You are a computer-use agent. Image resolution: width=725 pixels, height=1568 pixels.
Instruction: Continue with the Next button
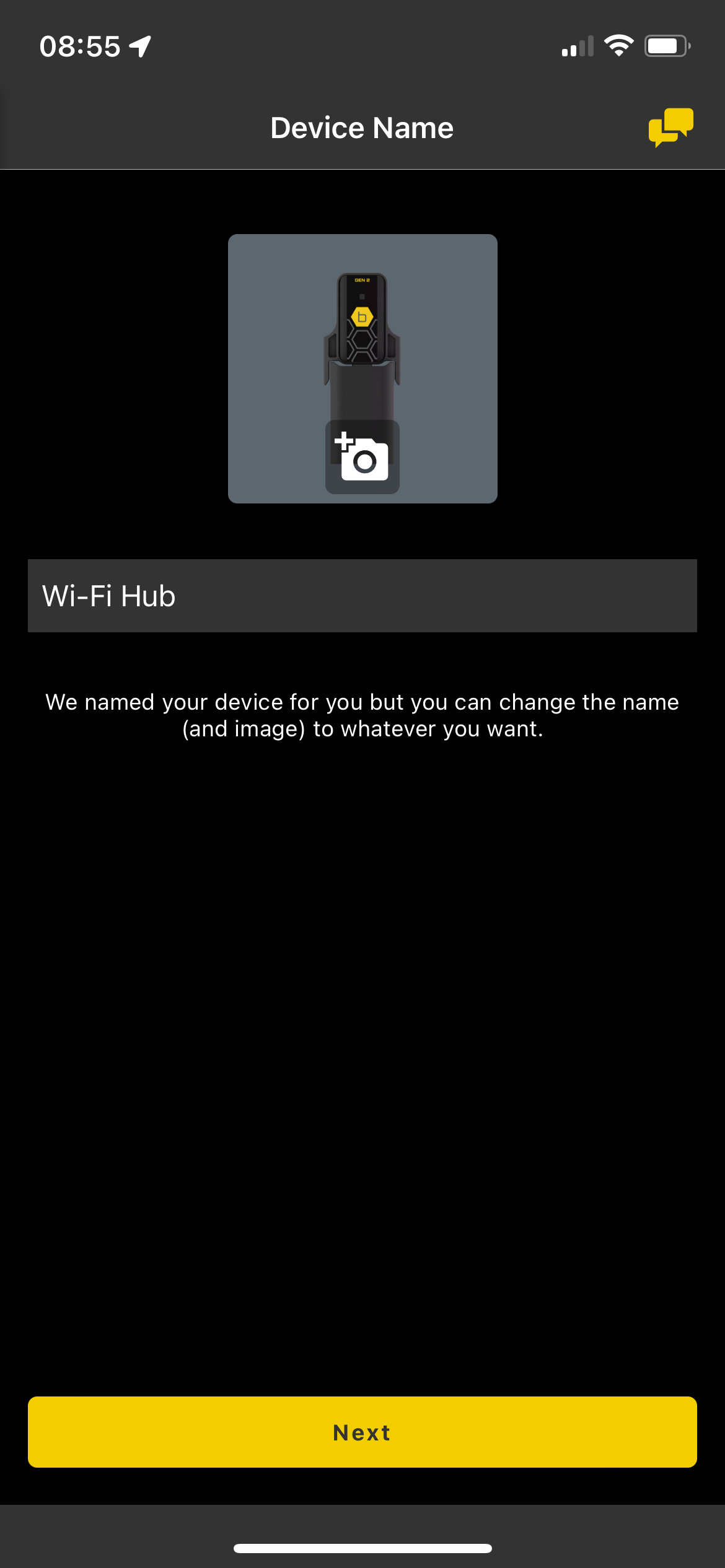(362, 1432)
